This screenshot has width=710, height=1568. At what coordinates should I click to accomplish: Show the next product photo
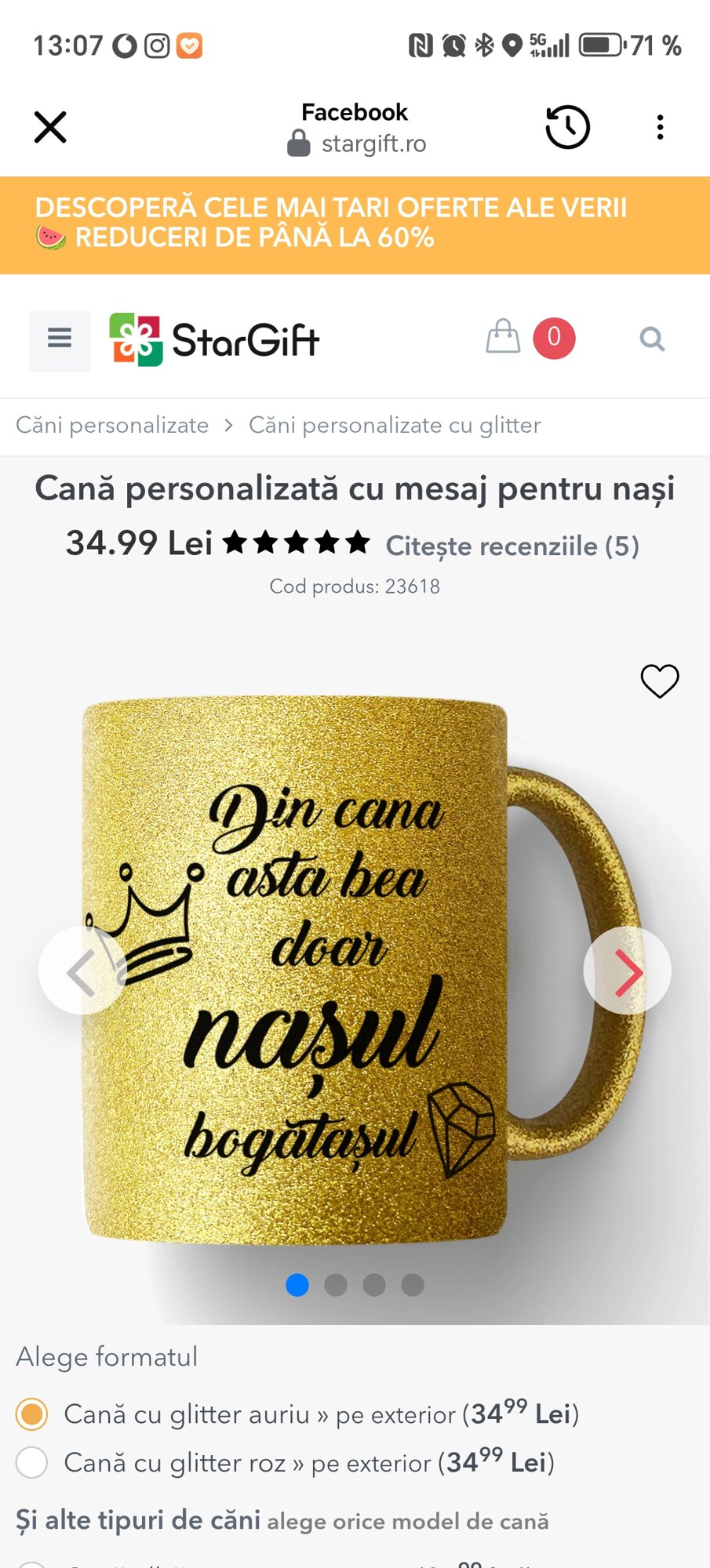(627, 971)
